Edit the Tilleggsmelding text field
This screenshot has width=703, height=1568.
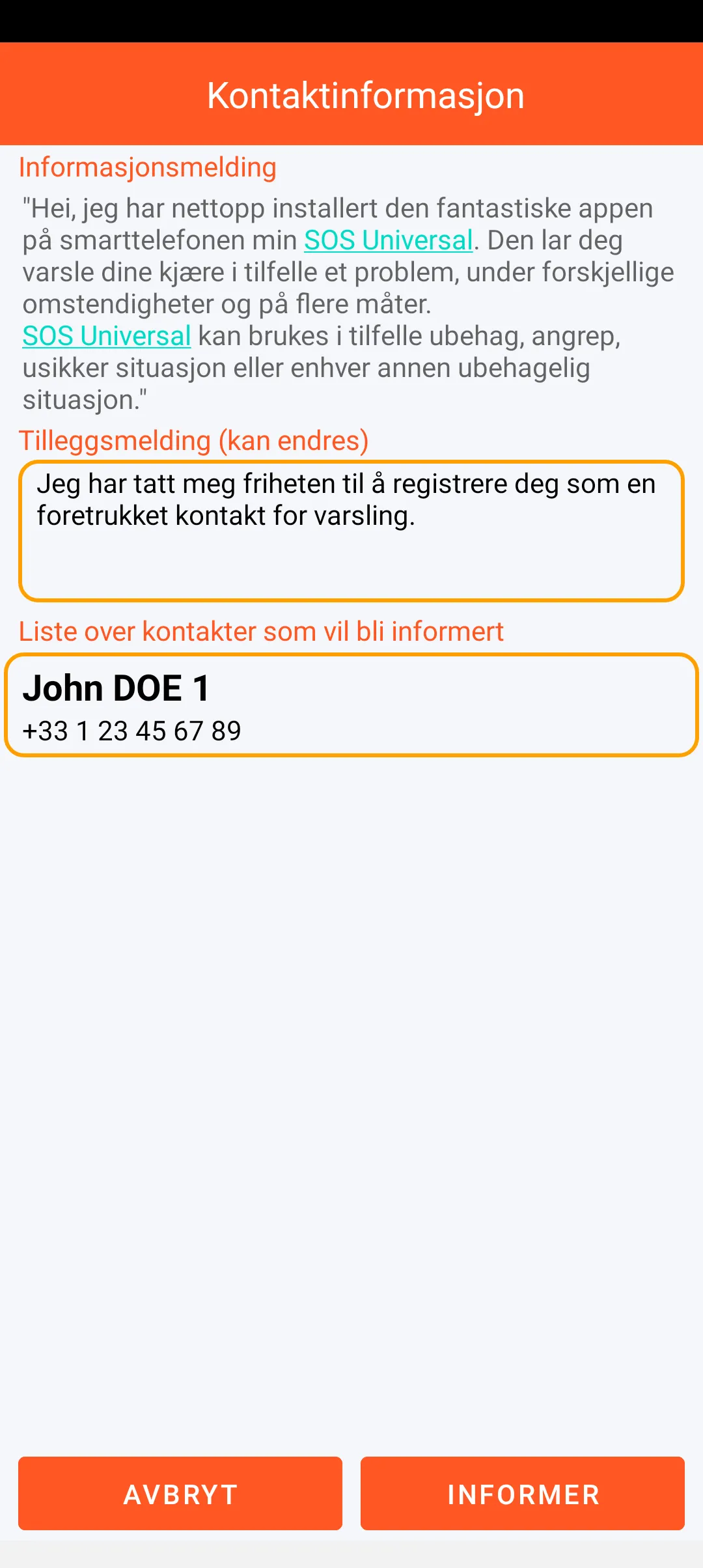pos(351,531)
